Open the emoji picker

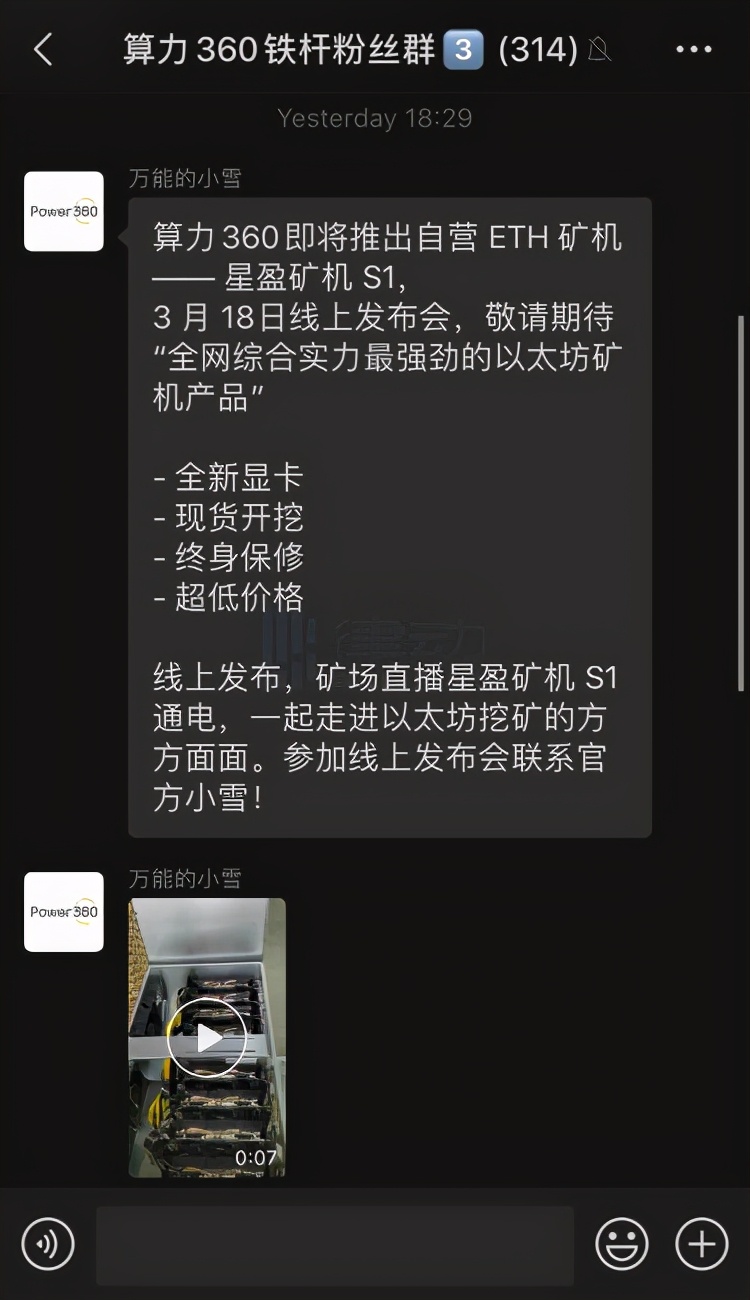(x=620, y=1243)
